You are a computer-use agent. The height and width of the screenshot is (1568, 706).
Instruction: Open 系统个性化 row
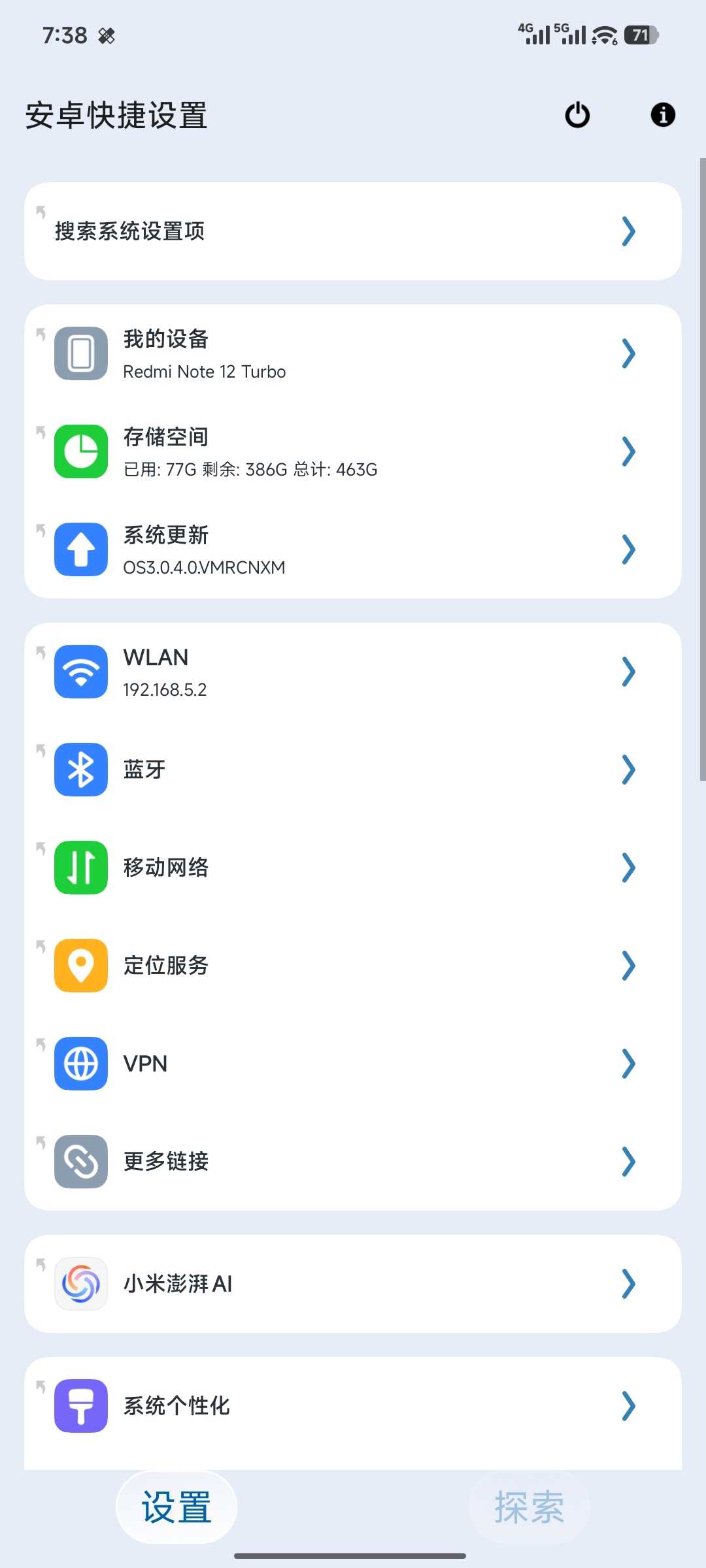tap(353, 1406)
